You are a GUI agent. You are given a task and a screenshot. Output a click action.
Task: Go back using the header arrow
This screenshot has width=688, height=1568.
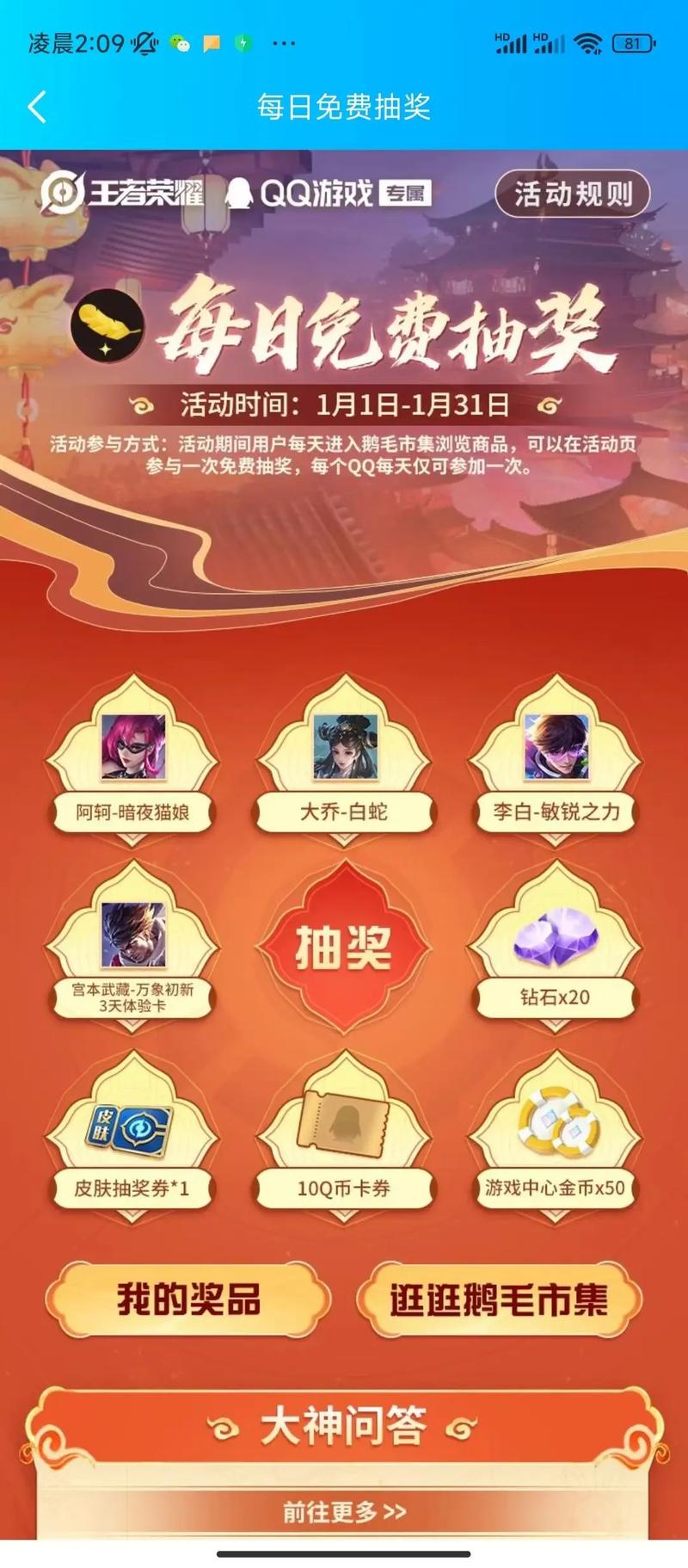pyautogui.click(x=37, y=108)
